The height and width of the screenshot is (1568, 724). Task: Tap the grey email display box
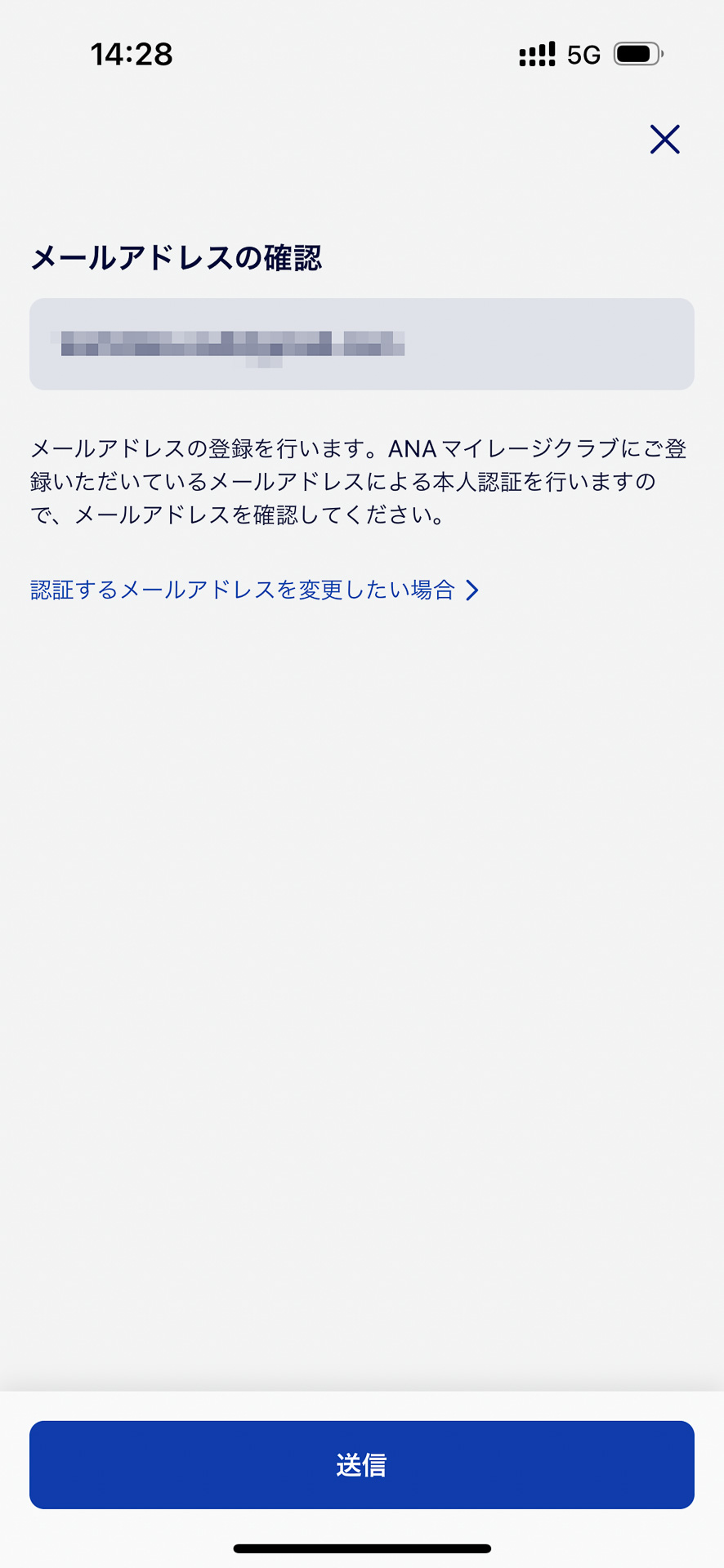(362, 343)
